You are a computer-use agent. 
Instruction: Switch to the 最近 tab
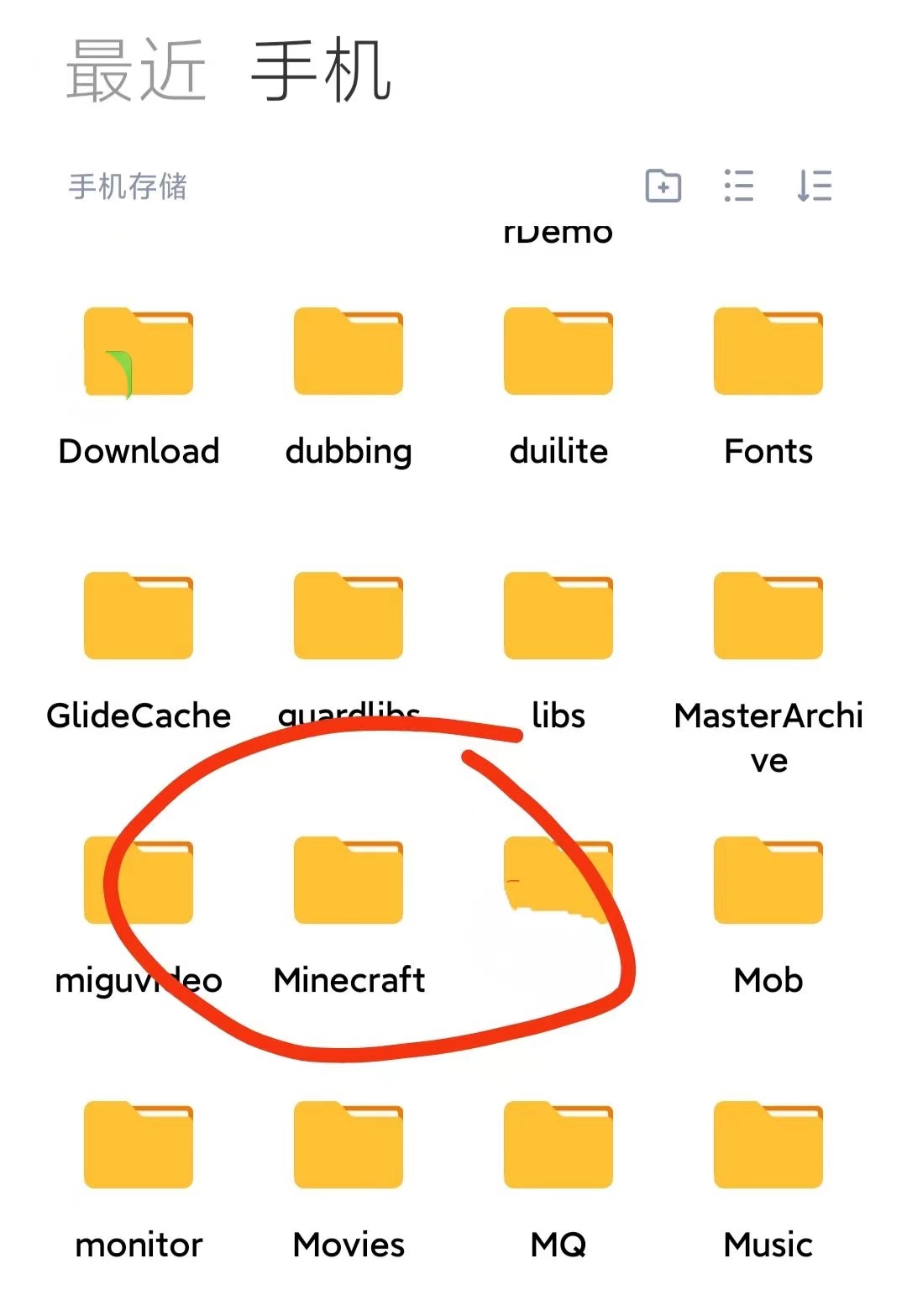[x=136, y=71]
